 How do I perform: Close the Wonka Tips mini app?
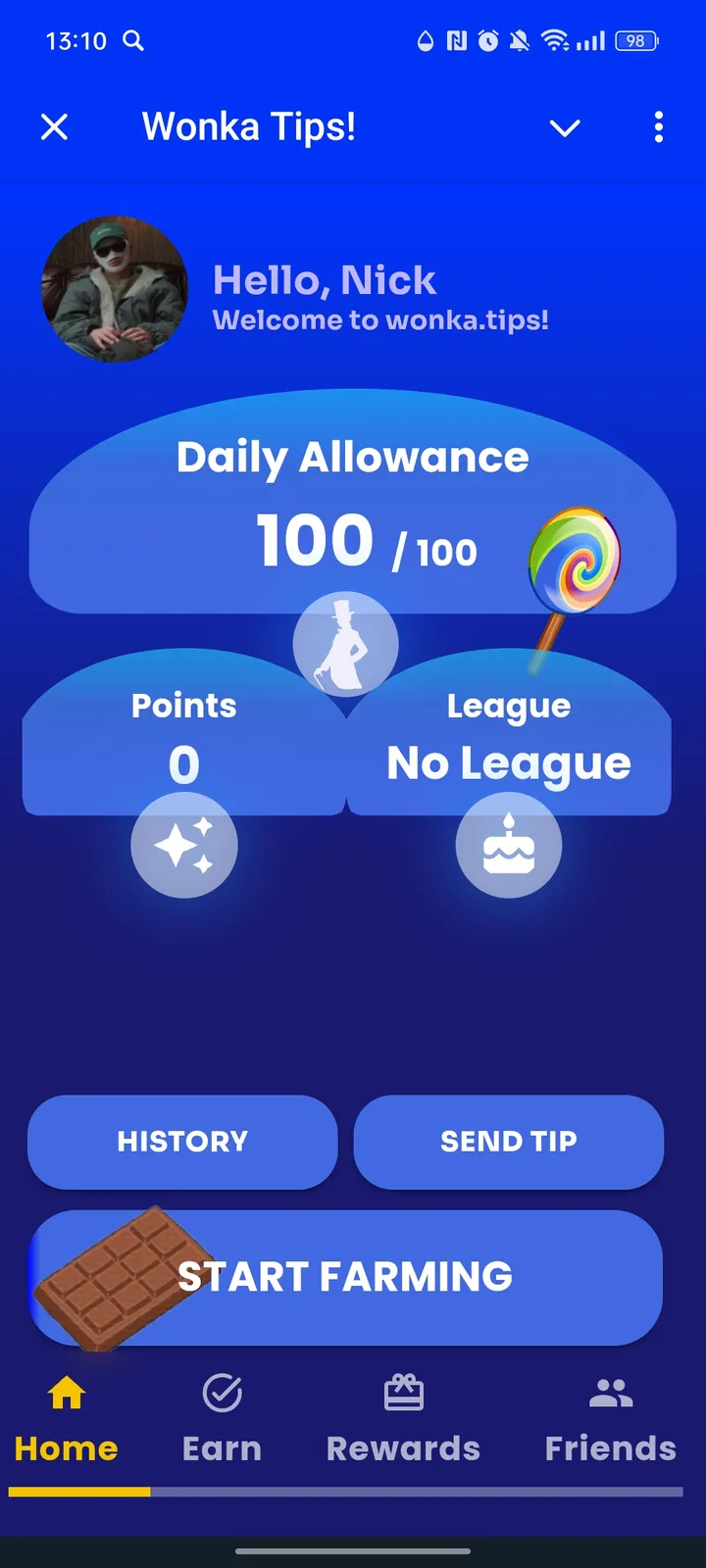pyautogui.click(x=55, y=127)
